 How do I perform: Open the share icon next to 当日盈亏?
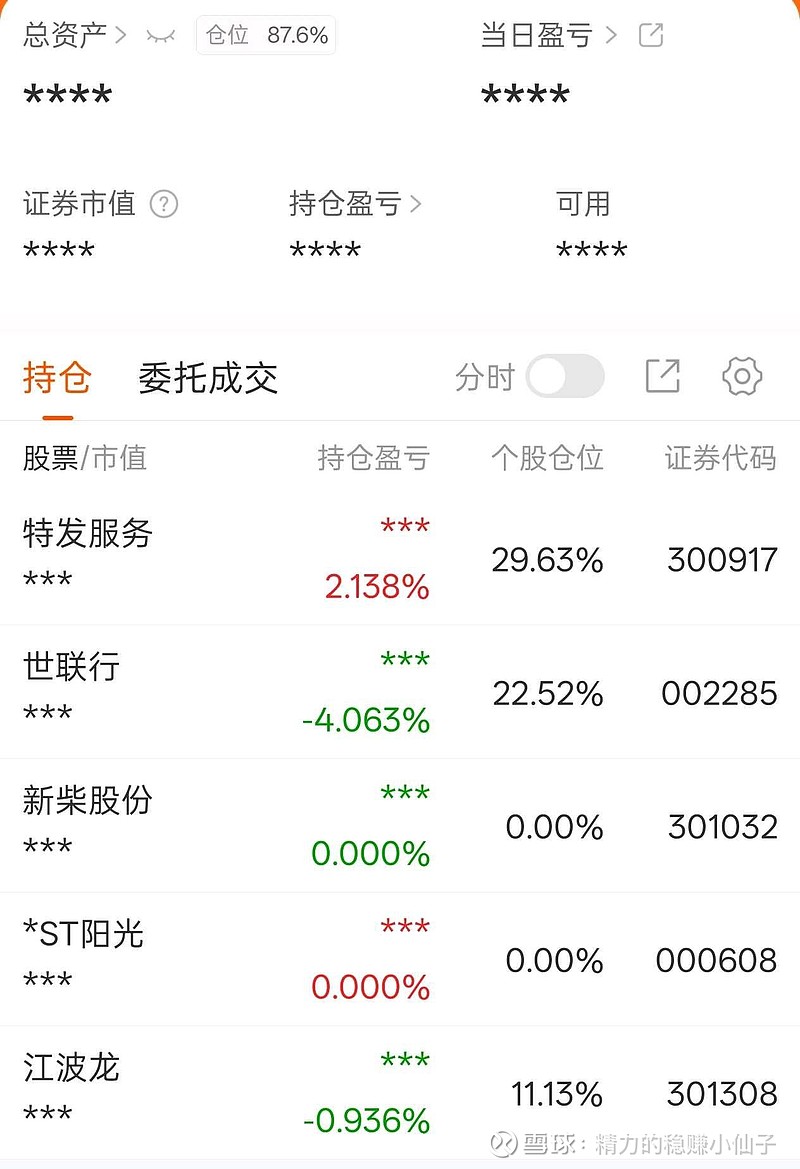651,34
